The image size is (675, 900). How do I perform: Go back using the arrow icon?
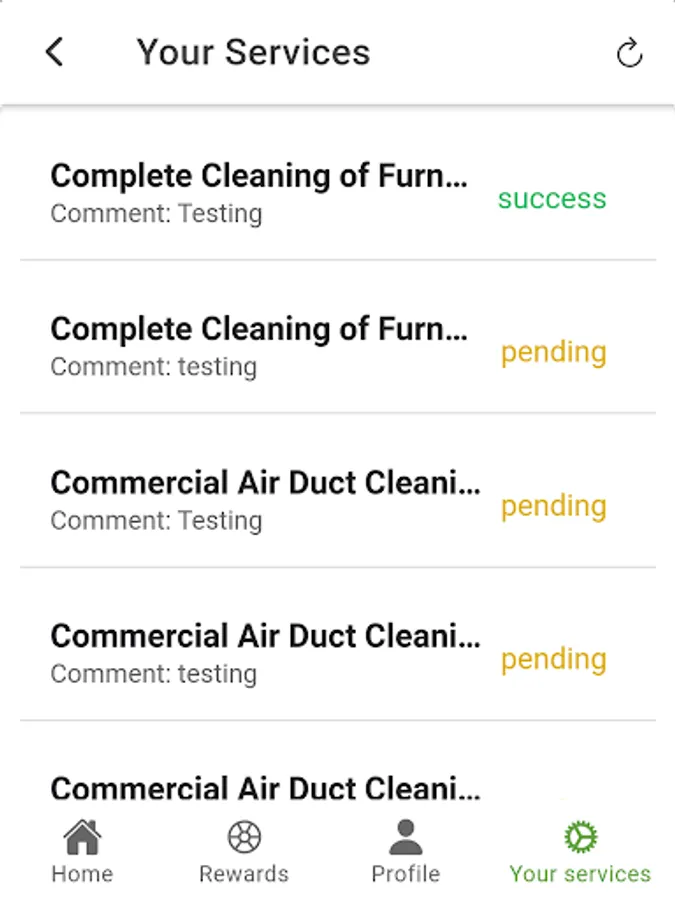click(55, 52)
